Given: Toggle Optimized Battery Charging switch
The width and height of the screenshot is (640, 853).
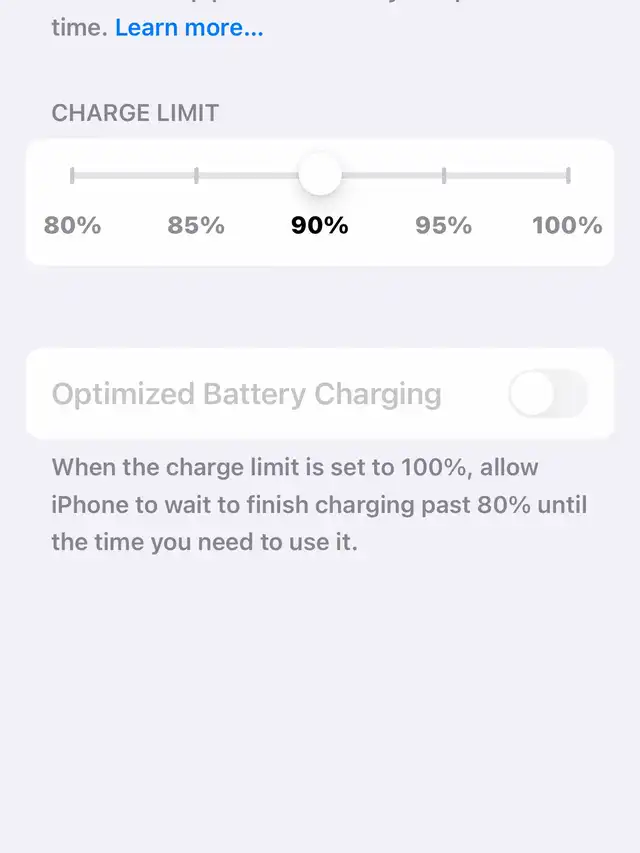Looking at the screenshot, I should pyautogui.click(x=547, y=394).
